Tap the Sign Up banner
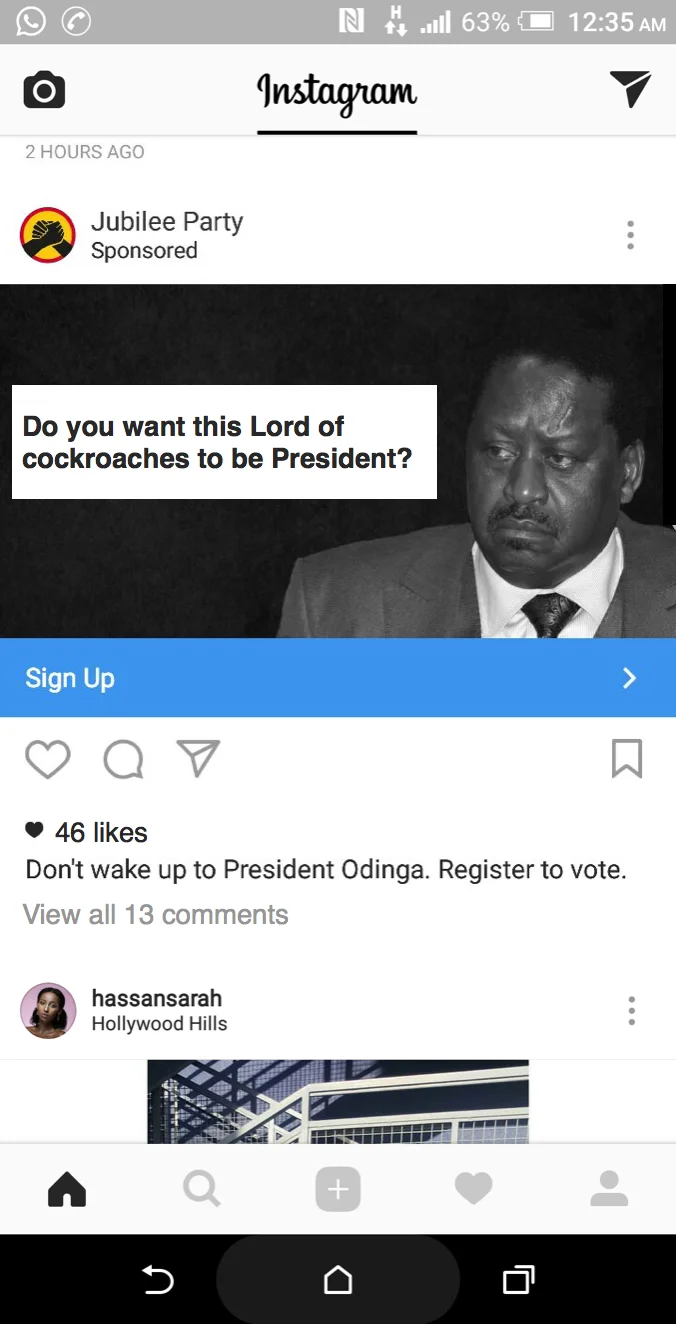This screenshot has height=1324, width=676. (x=338, y=678)
